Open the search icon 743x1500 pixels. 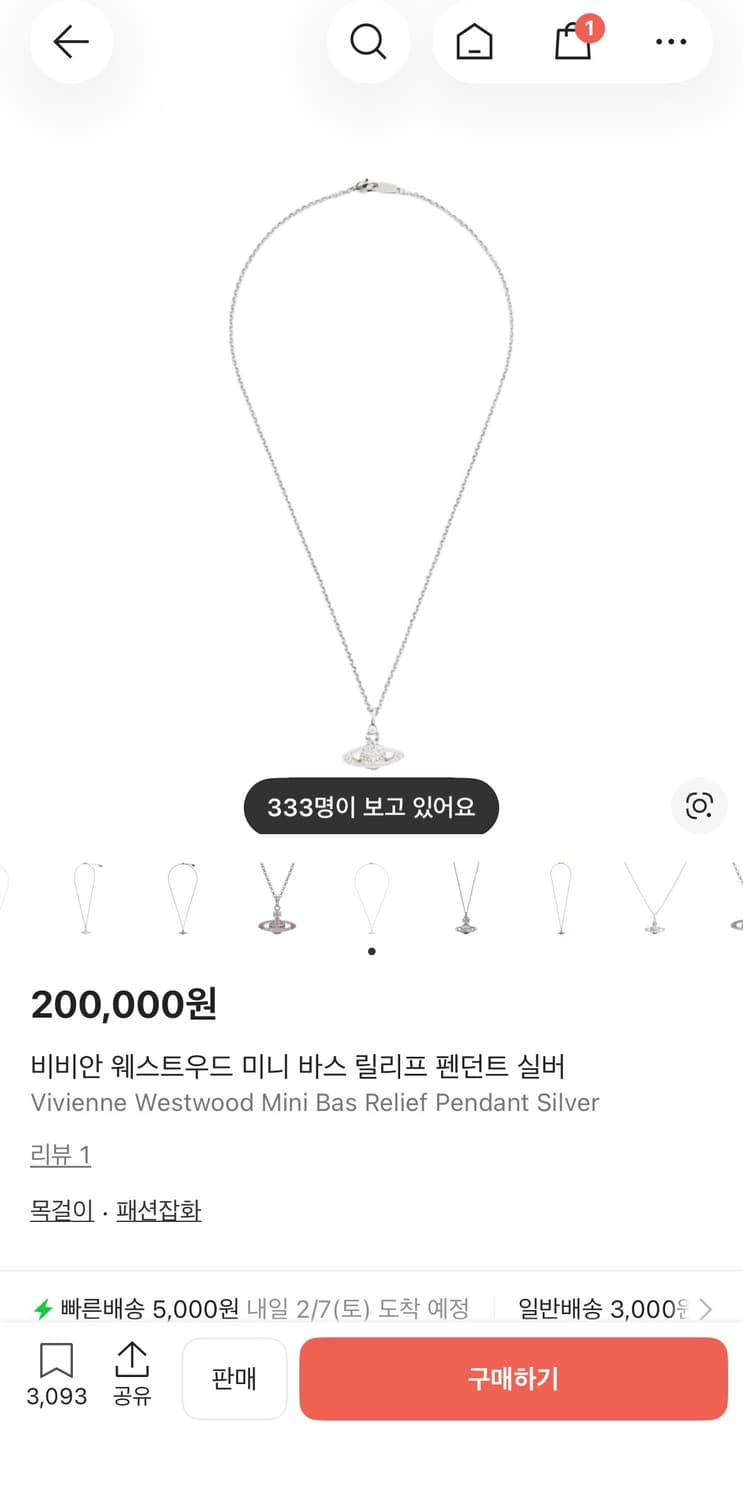pos(369,42)
